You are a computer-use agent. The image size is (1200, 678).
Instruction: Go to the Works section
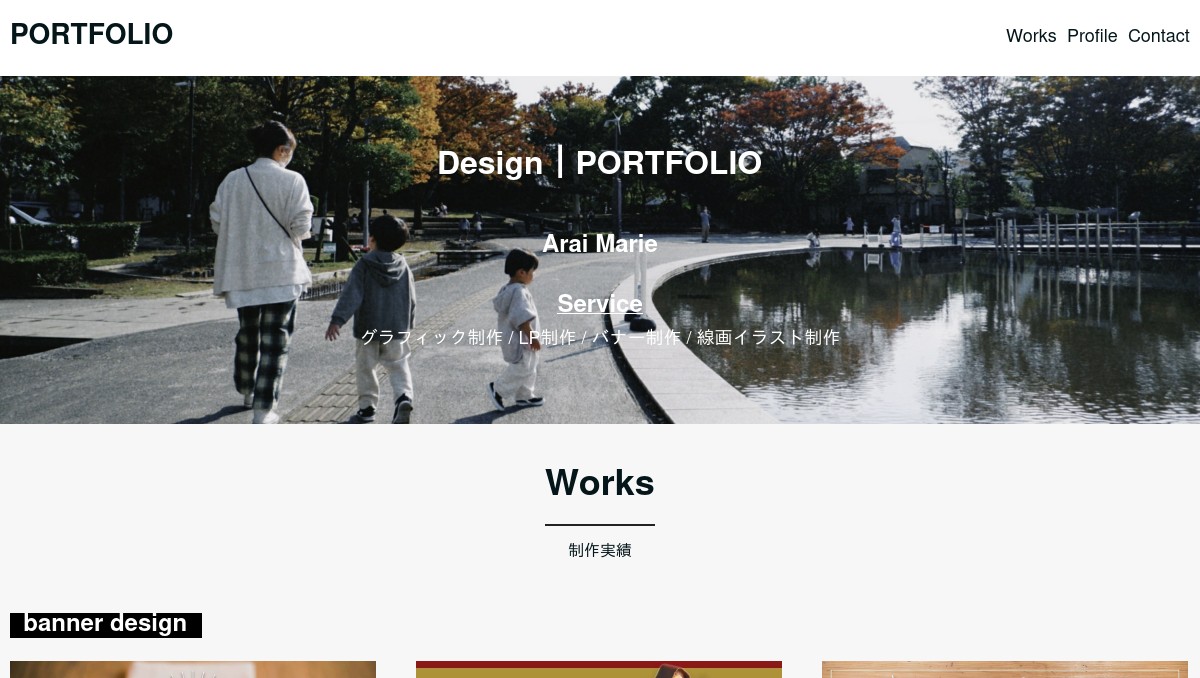pyautogui.click(x=1030, y=36)
